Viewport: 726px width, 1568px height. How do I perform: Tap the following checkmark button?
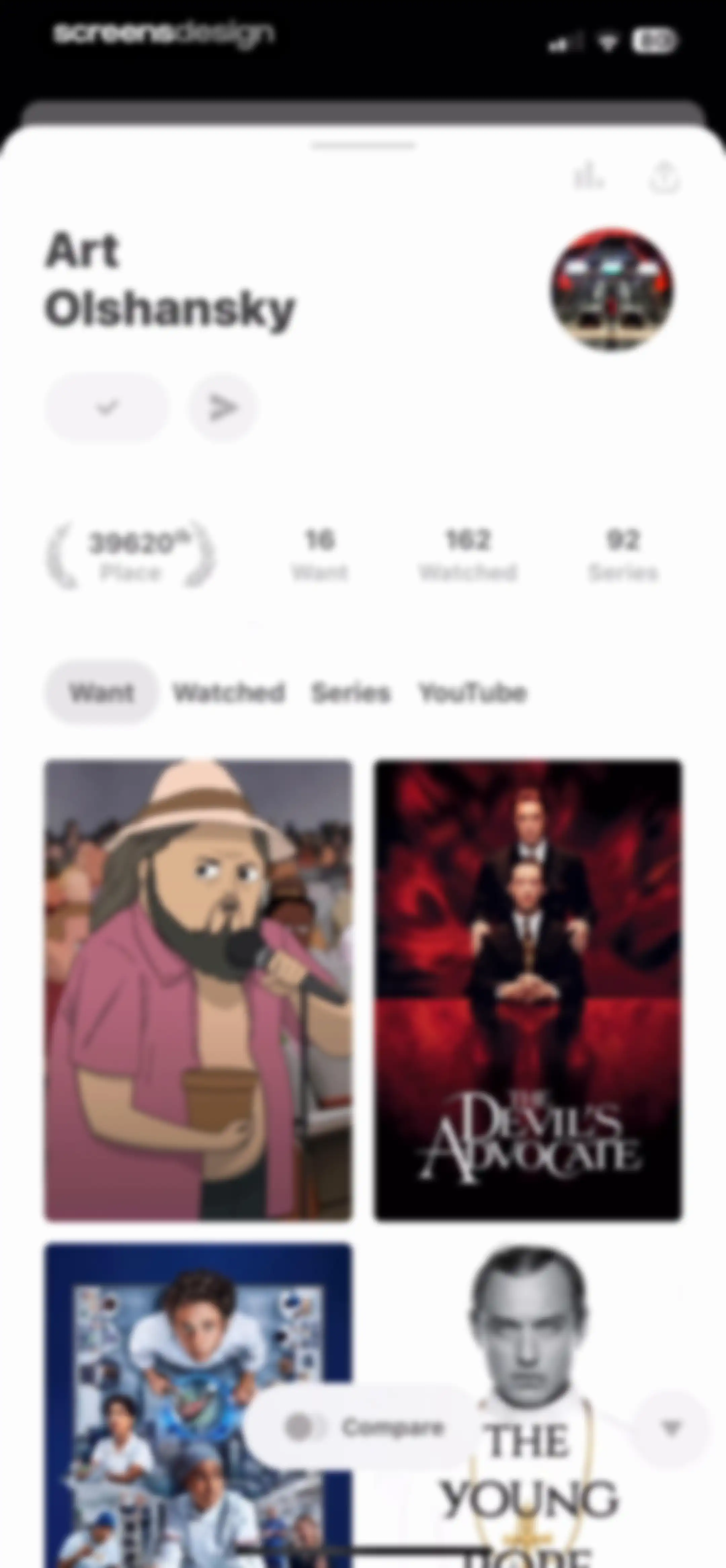107,407
